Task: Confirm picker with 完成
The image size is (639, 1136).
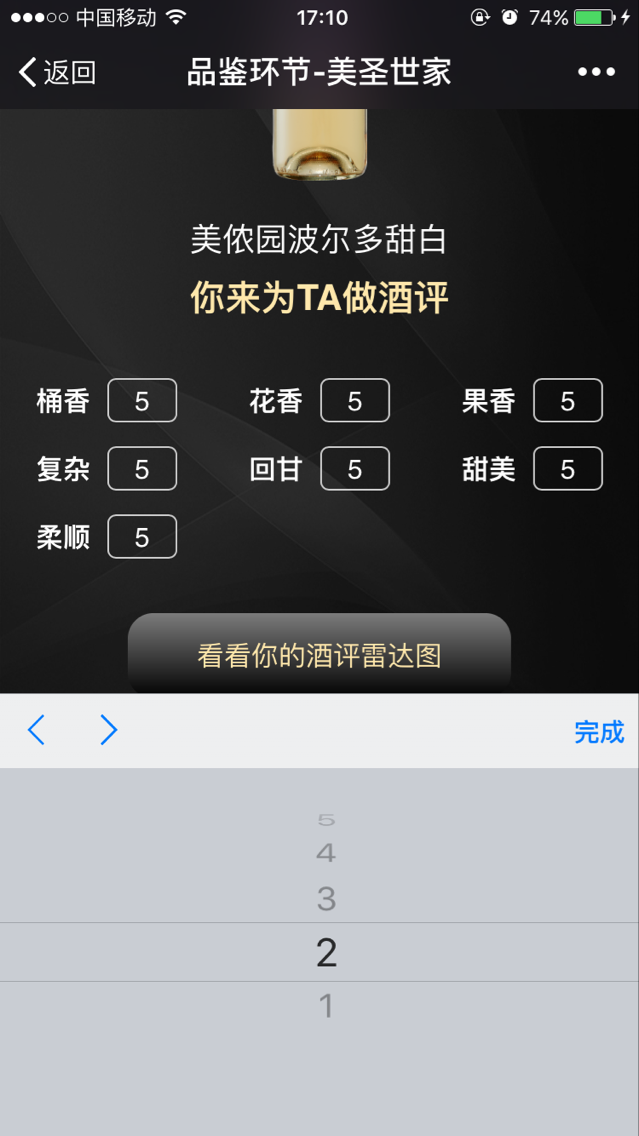Action: pos(598,732)
